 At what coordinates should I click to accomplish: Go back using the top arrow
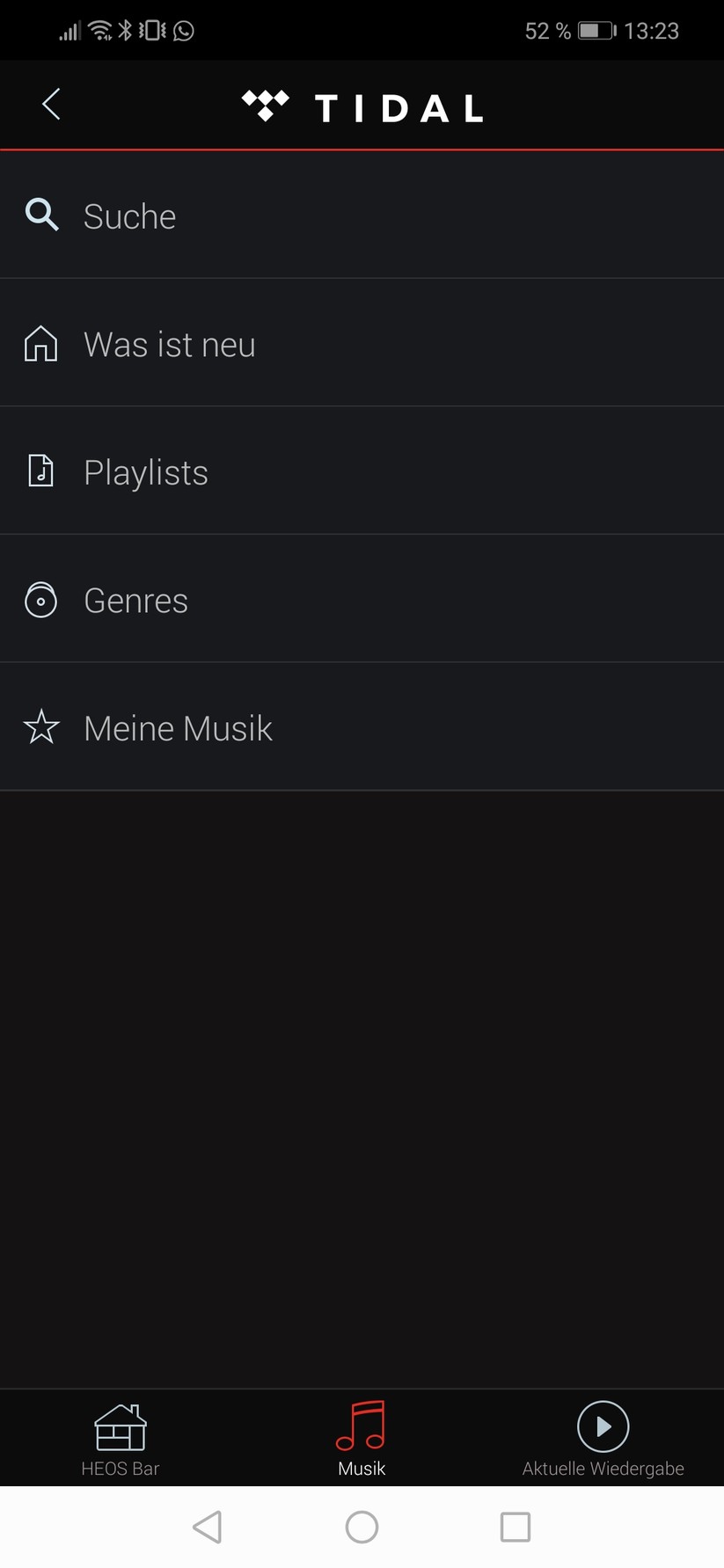pyautogui.click(x=51, y=104)
